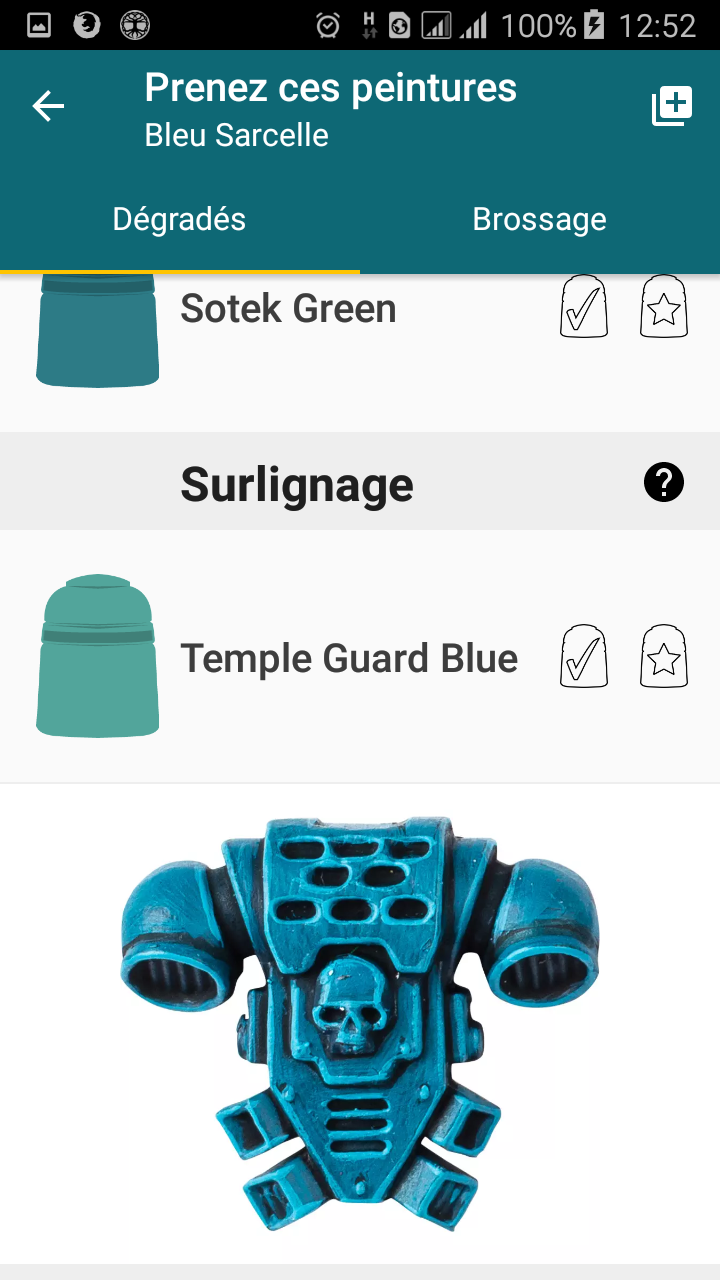Go back using the arrow
720x1280 pixels.
(x=48, y=106)
